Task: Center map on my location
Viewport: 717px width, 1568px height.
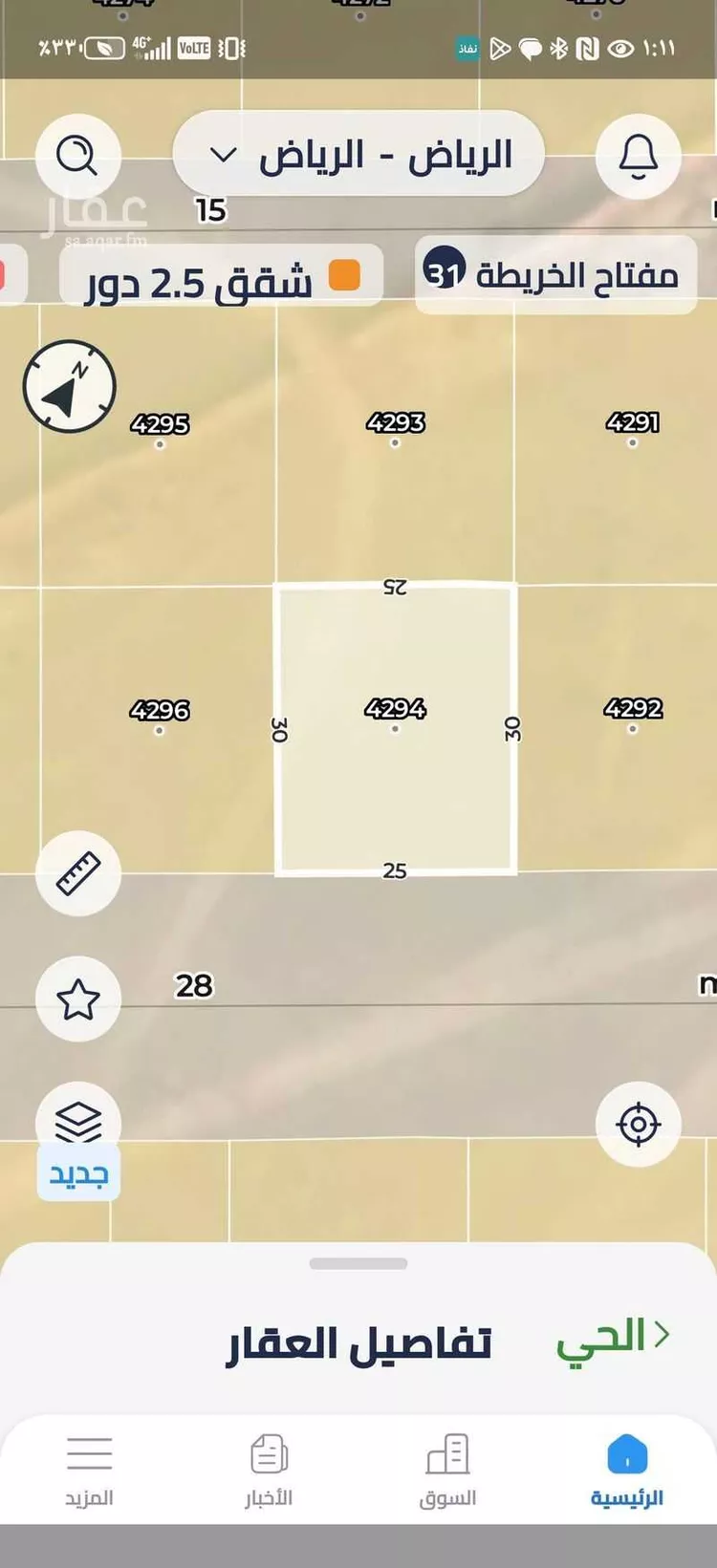Action: coord(638,1124)
